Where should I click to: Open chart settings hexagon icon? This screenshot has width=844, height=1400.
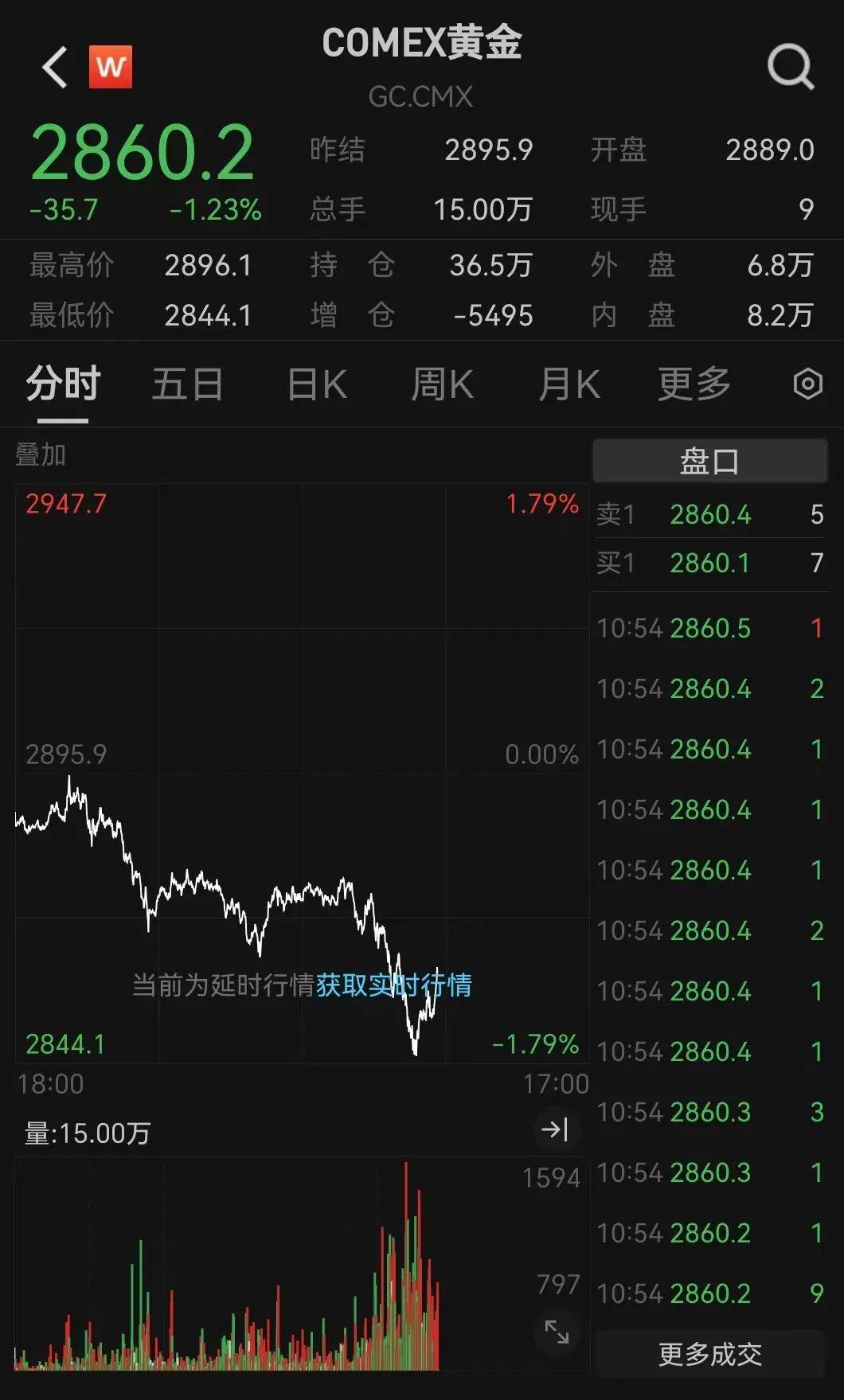(x=807, y=384)
